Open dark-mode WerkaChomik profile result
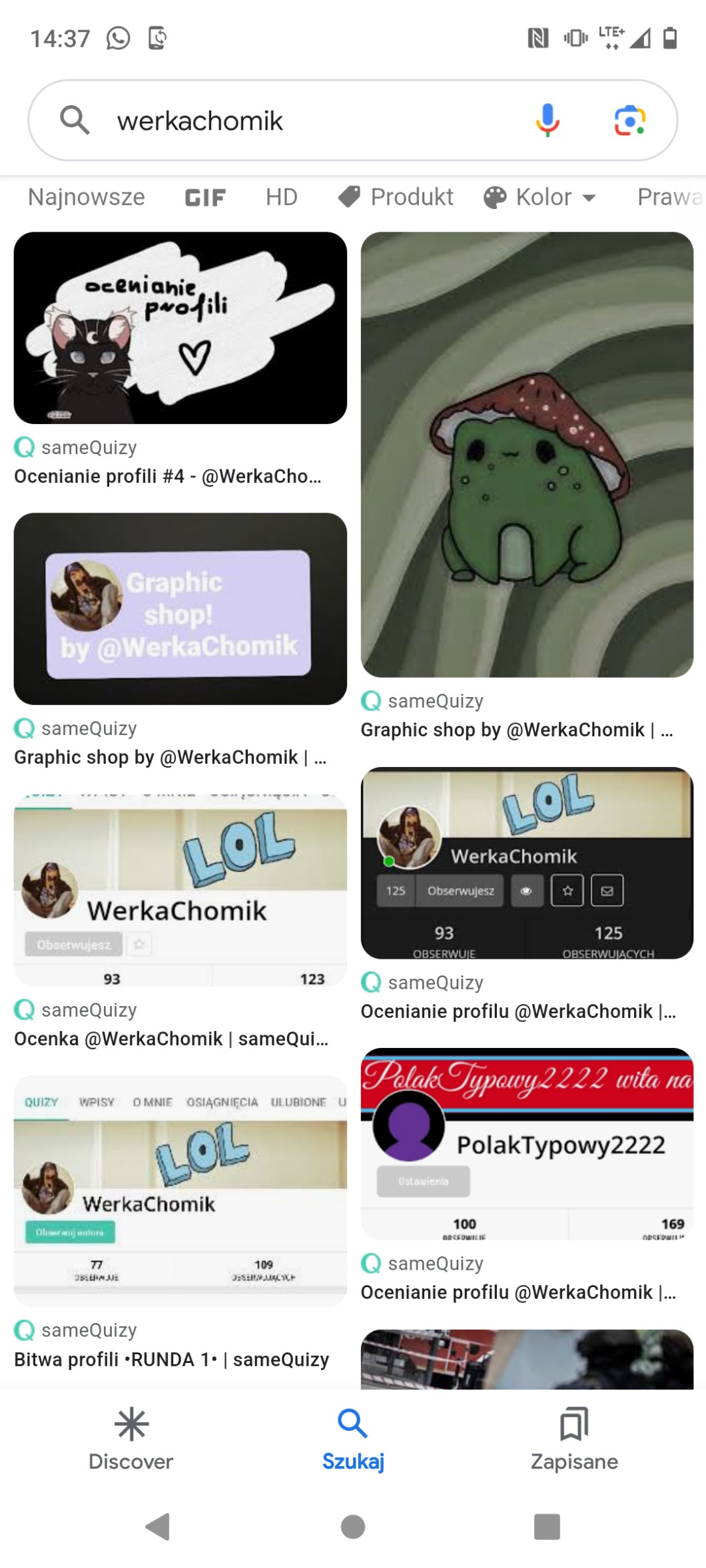 tap(527, 863)
